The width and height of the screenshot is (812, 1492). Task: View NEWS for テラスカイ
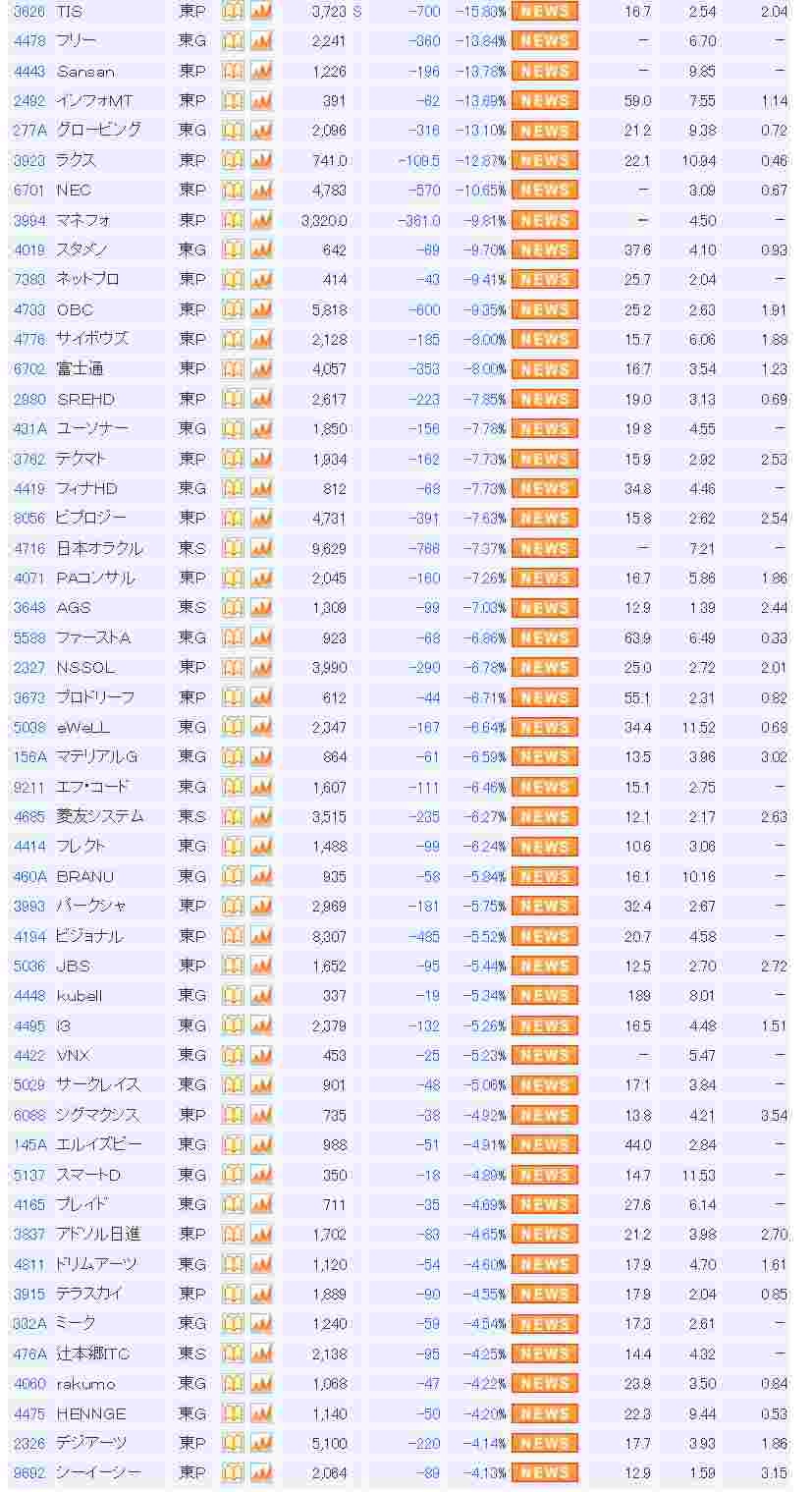coord(545,1294)
